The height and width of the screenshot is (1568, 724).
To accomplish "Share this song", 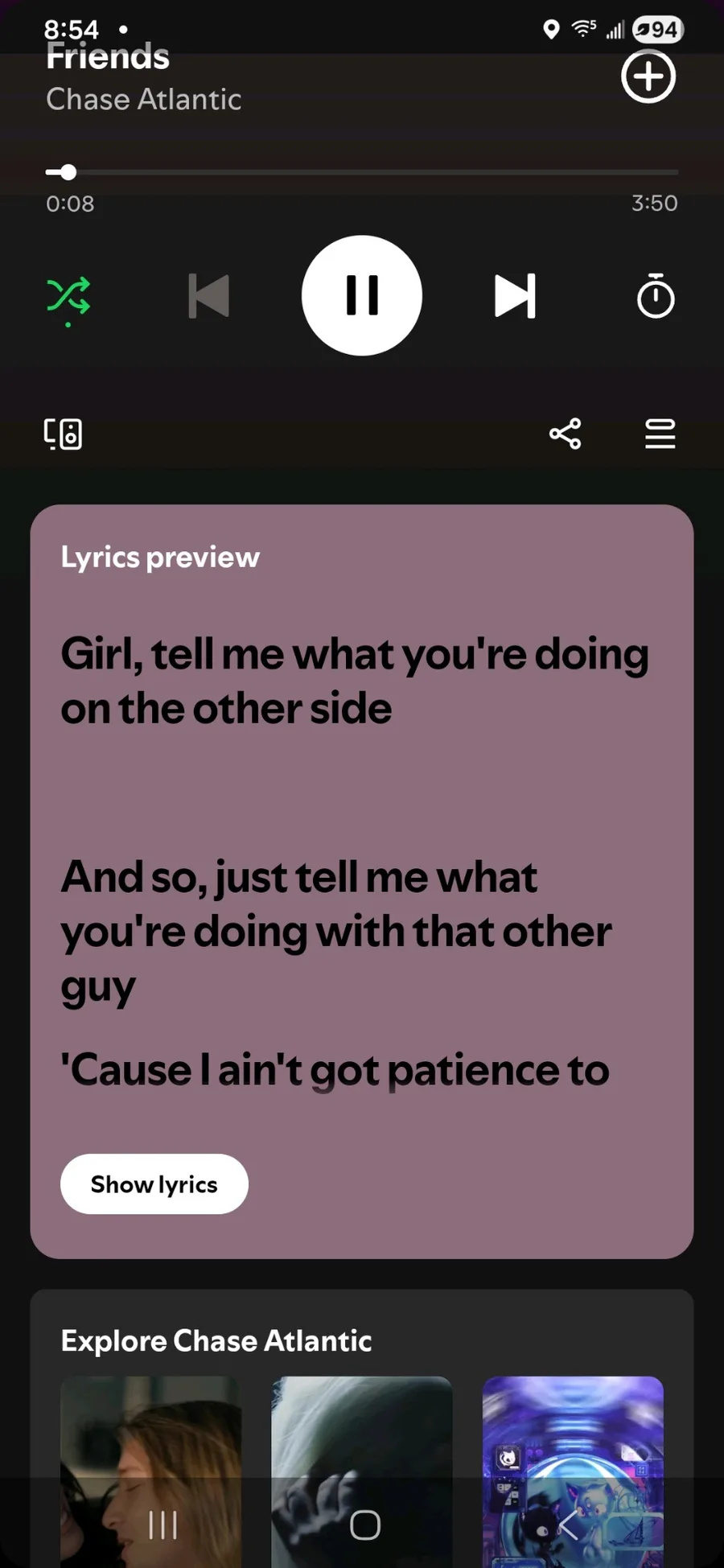I will (565, 434).
